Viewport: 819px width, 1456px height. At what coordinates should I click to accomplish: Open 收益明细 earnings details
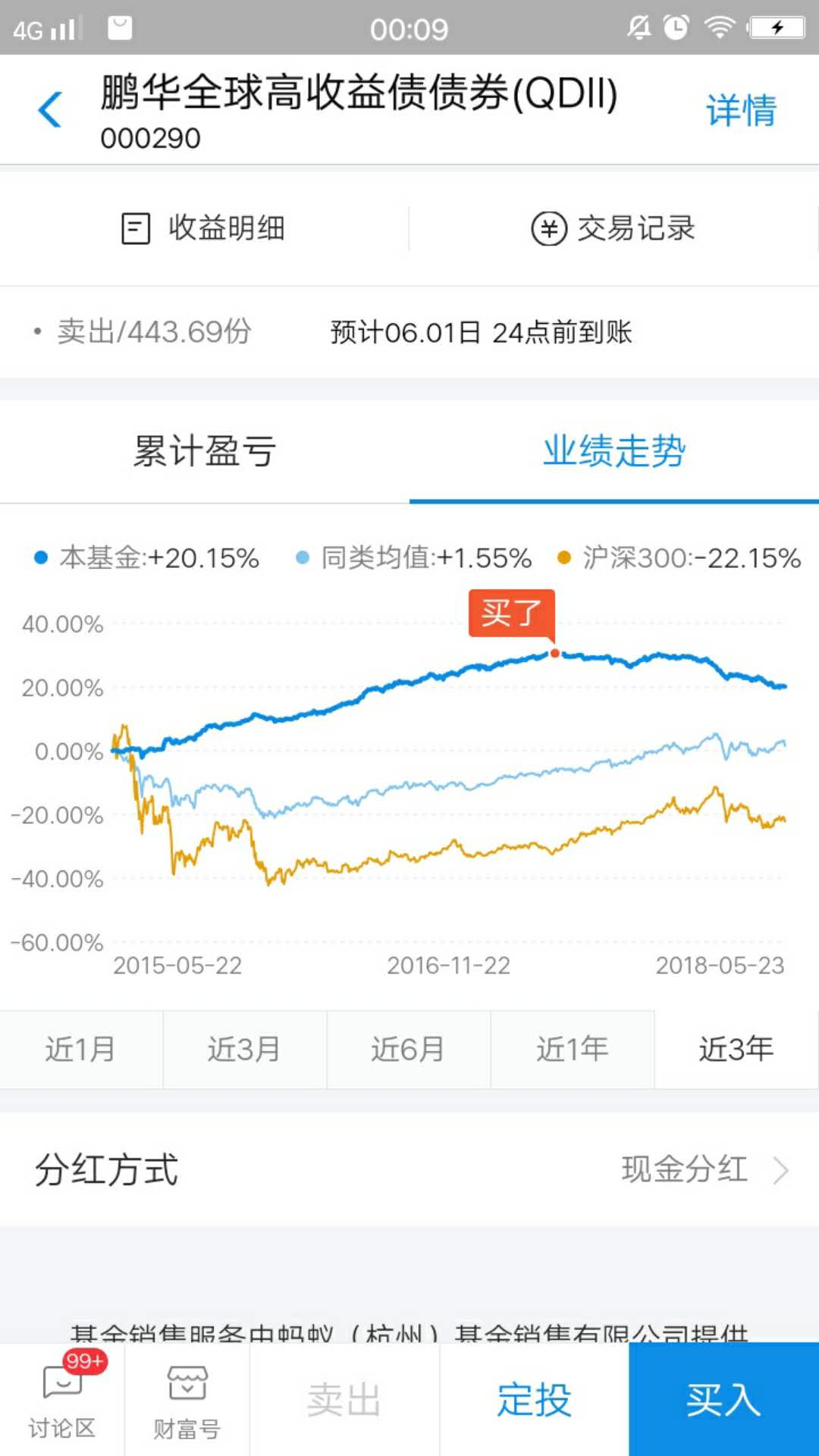(204, 228)
